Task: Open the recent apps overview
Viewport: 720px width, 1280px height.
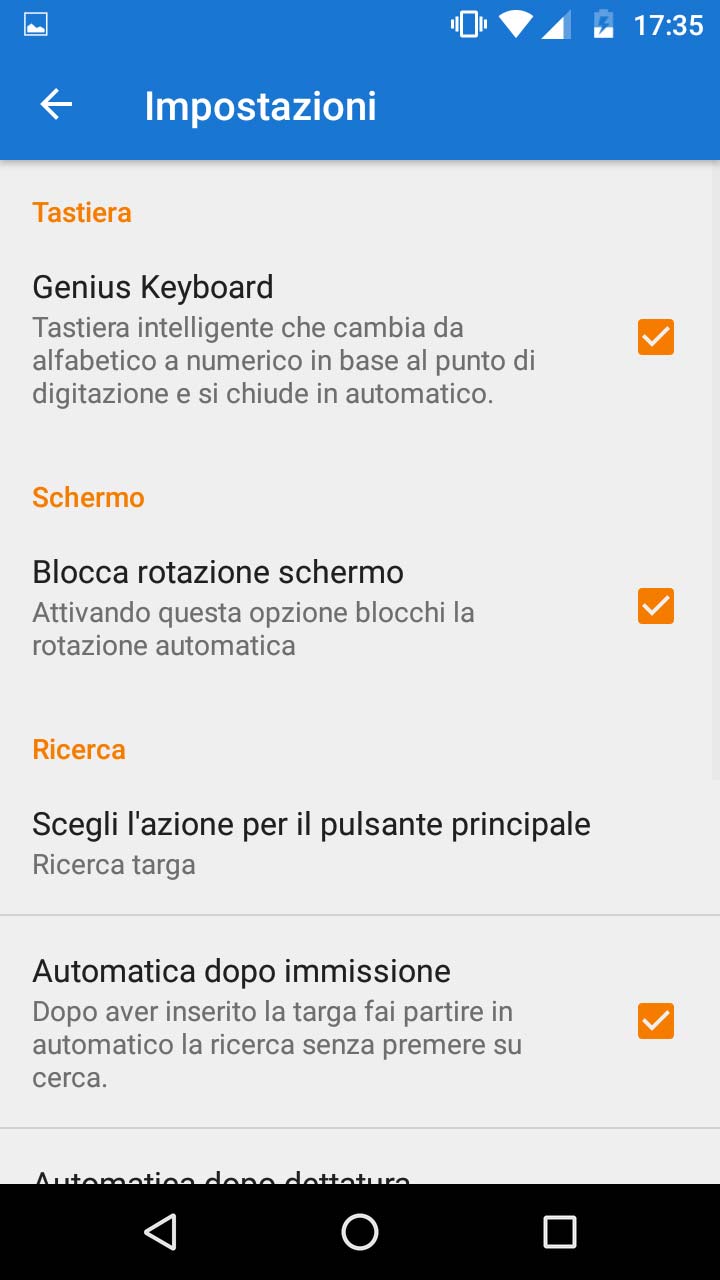Action: click(560, 1232)
